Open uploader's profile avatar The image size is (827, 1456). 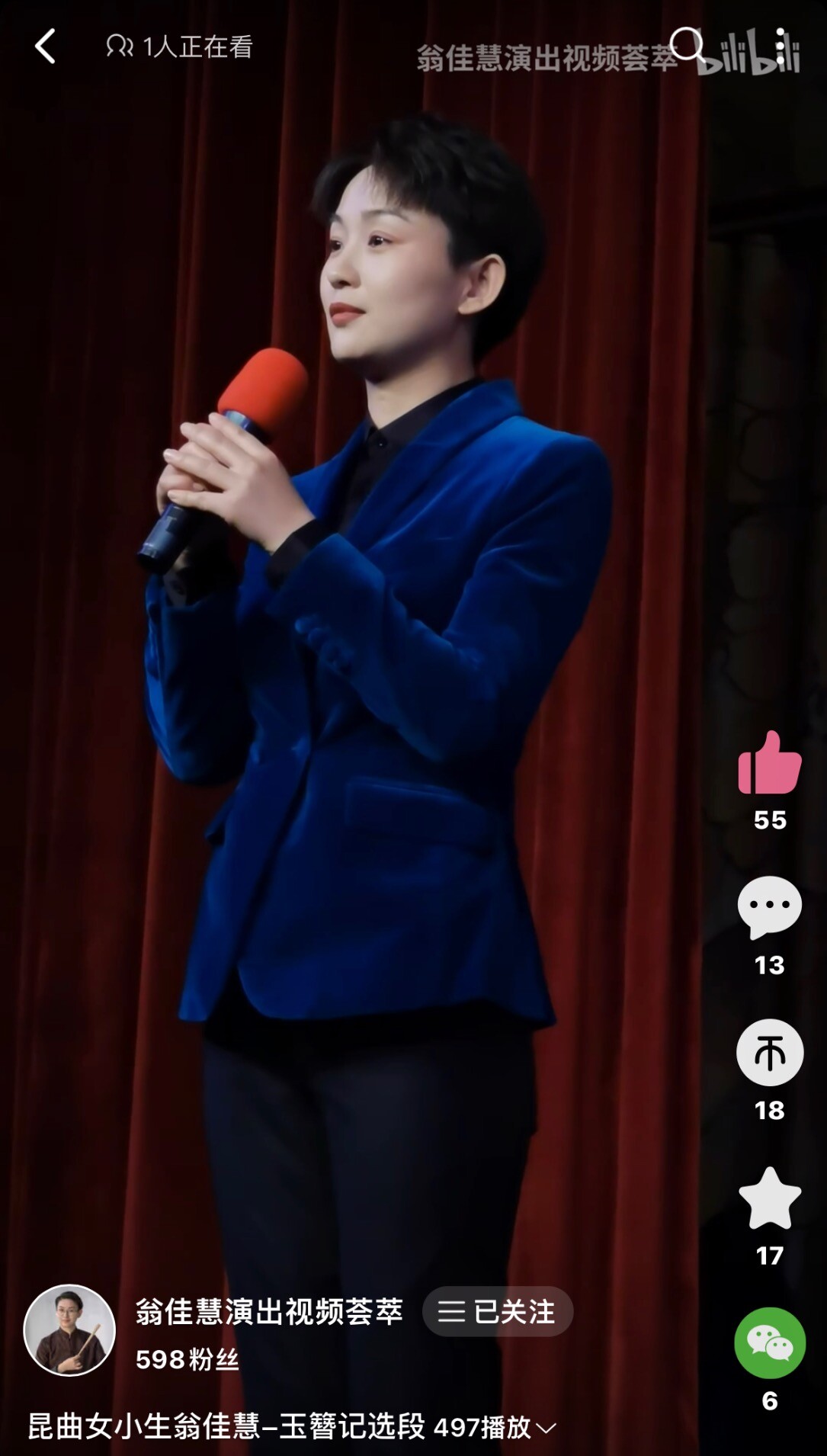[x=69, y=1330]
